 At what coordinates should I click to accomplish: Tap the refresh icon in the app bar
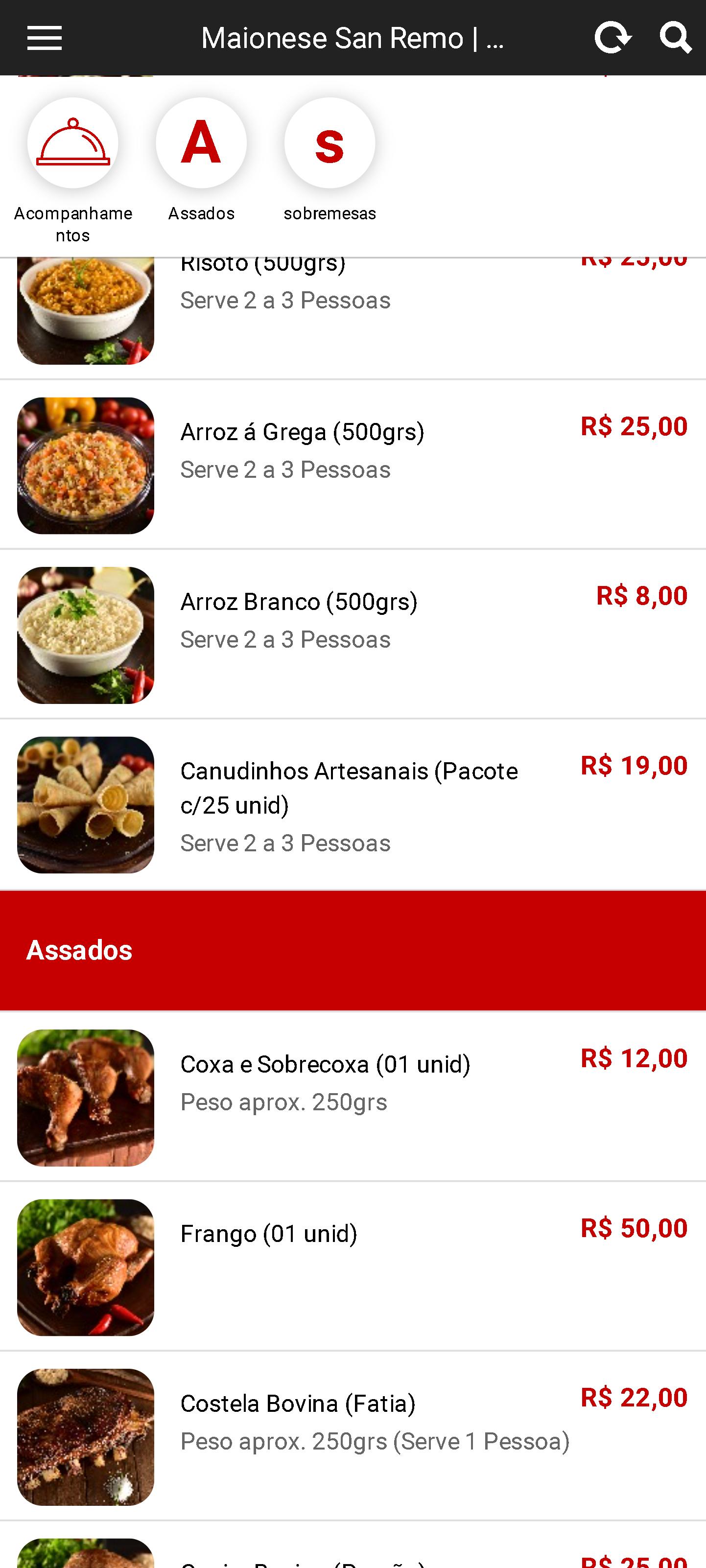coord(612,38)
